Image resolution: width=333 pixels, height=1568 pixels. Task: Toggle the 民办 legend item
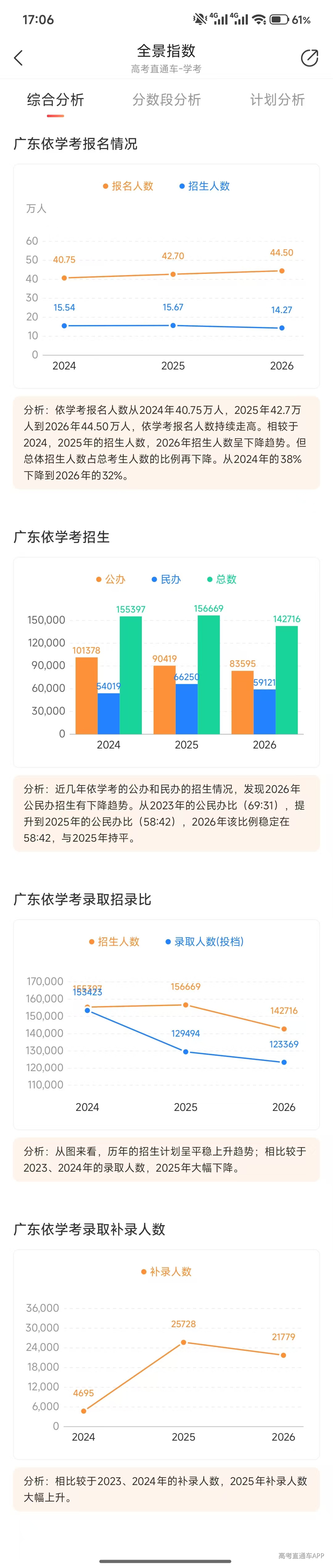point(166,580)
